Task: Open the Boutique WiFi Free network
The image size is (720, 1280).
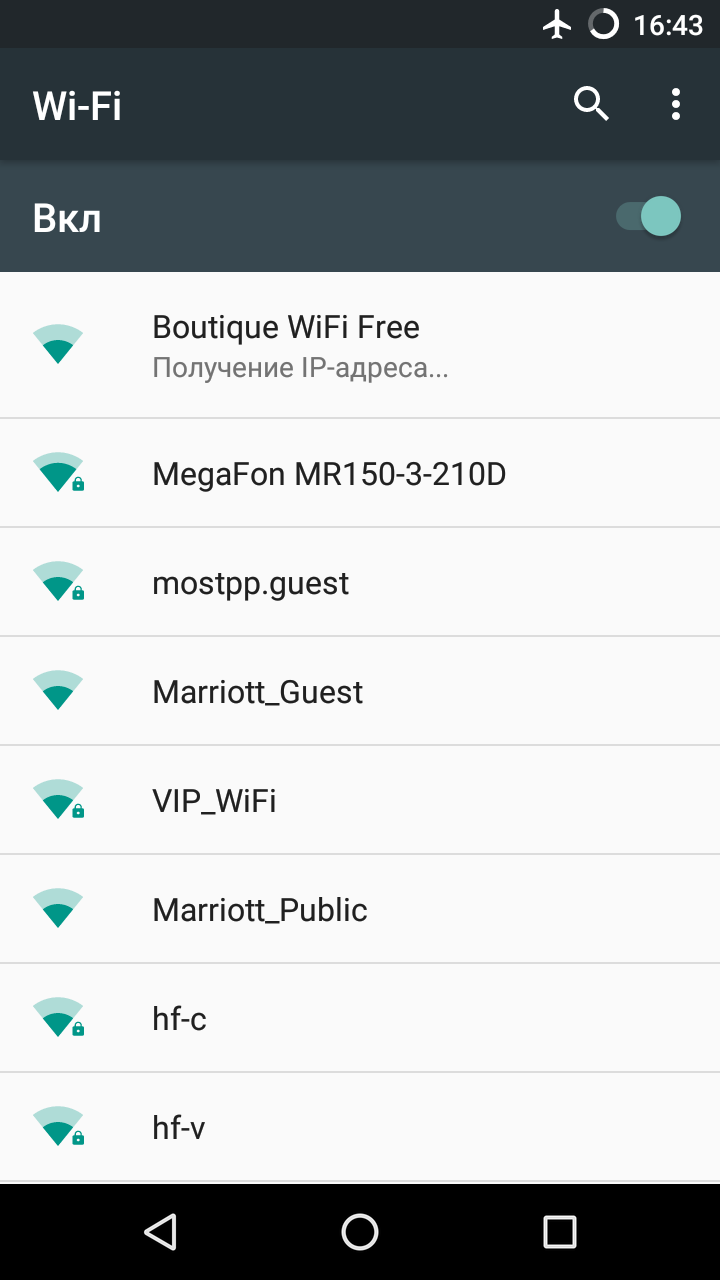Action: pos(360,345)
